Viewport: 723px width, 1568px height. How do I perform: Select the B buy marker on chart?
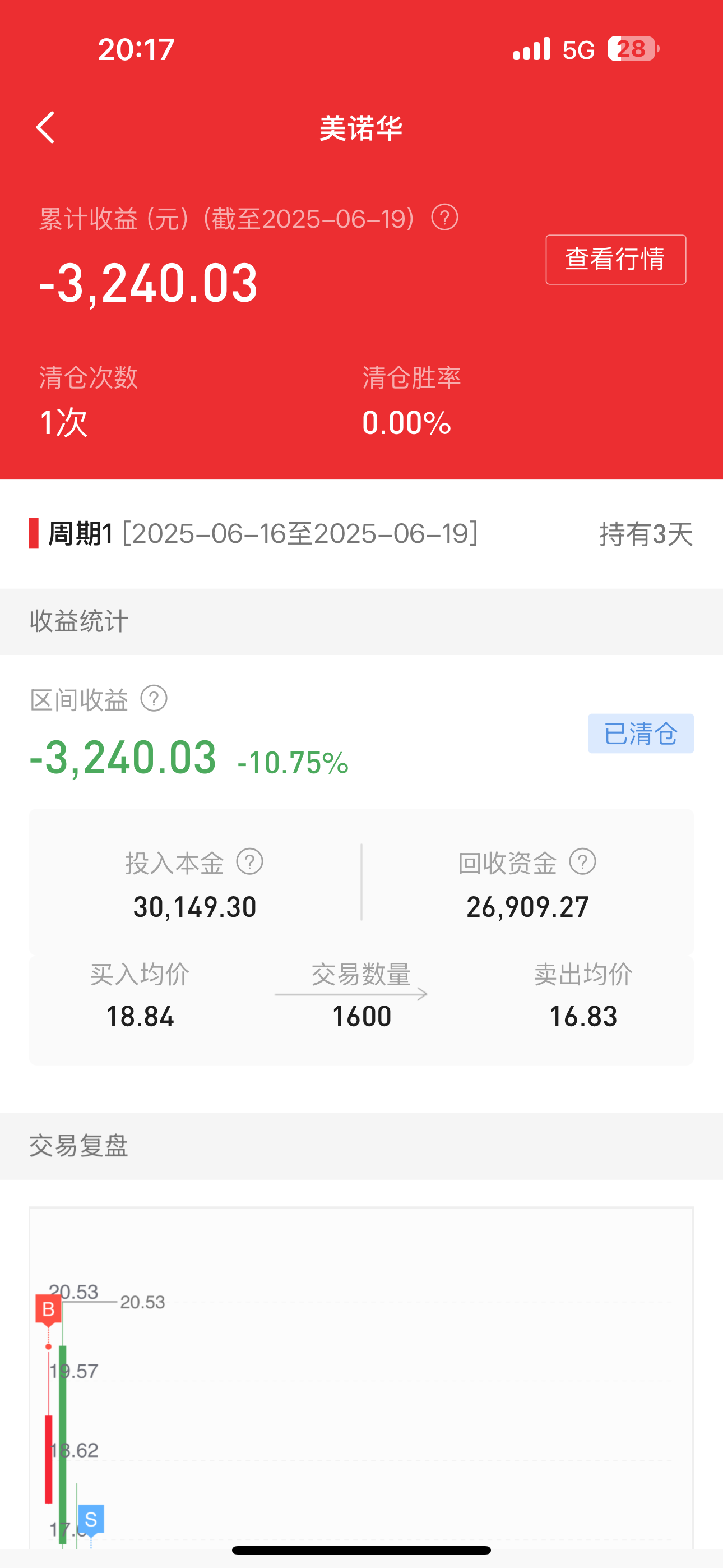49,1309
